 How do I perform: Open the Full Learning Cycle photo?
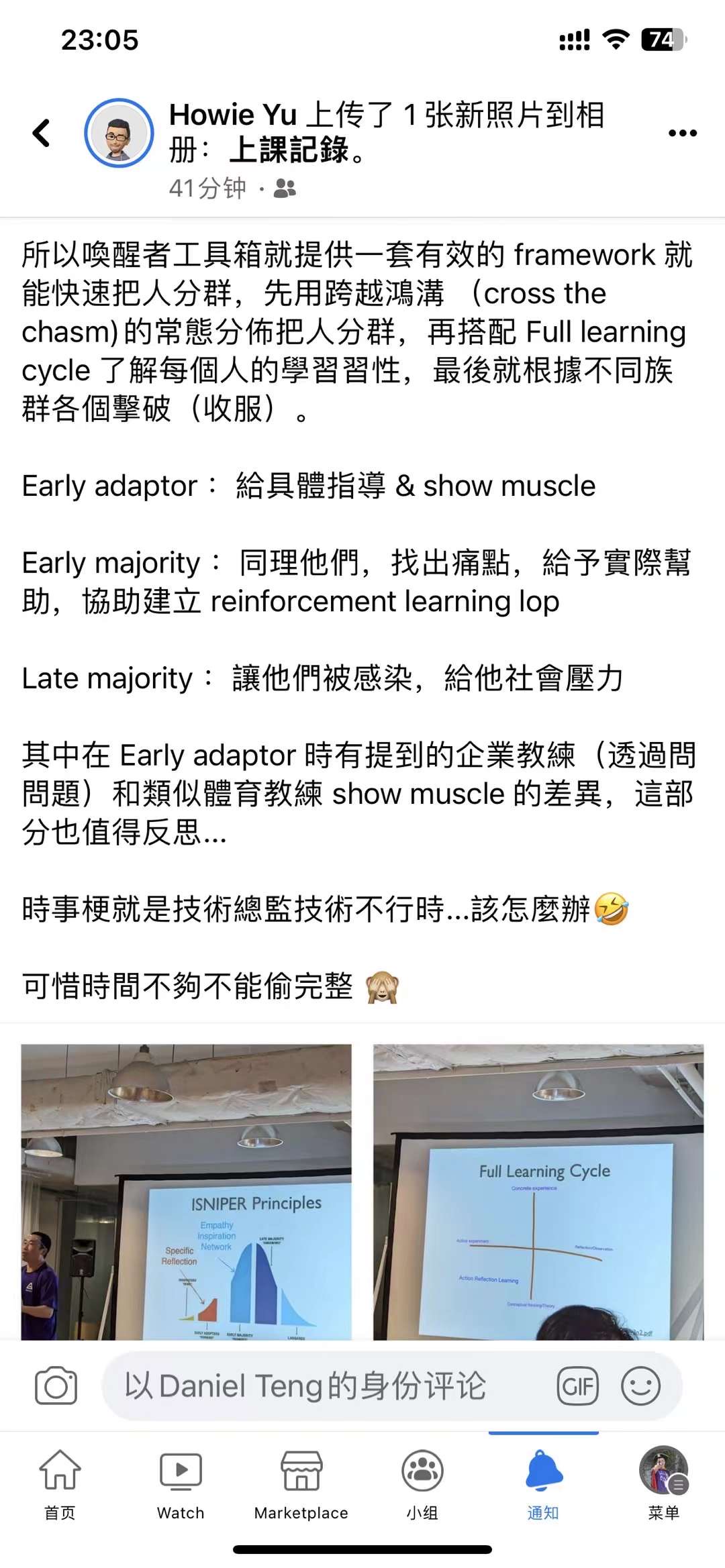538,1192
